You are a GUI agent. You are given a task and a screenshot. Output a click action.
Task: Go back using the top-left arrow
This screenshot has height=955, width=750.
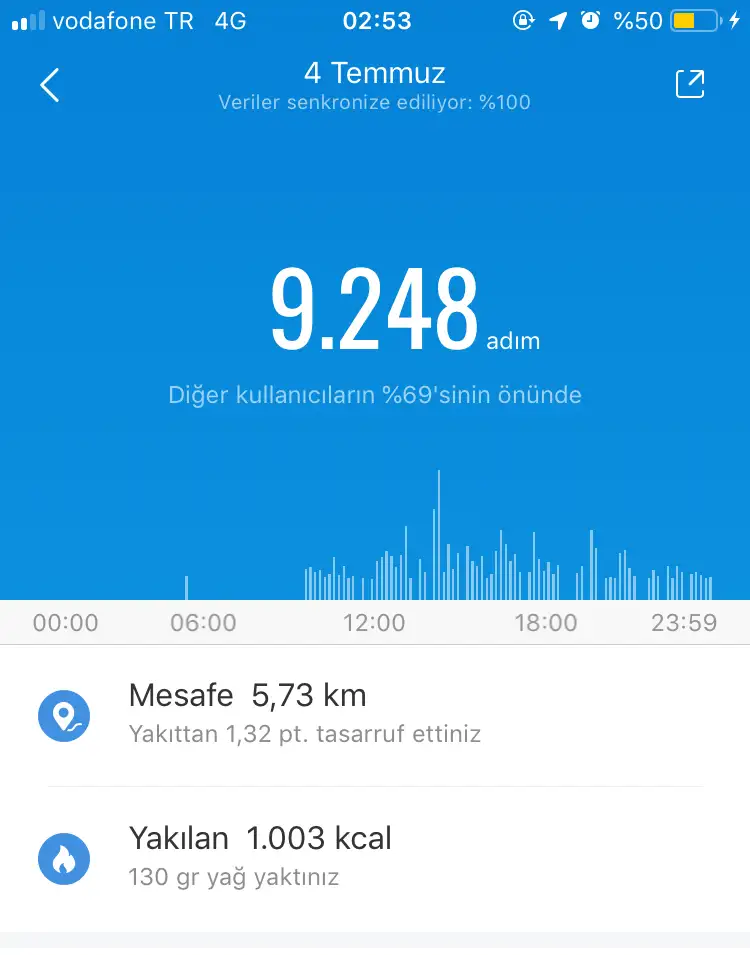[50, 86]
